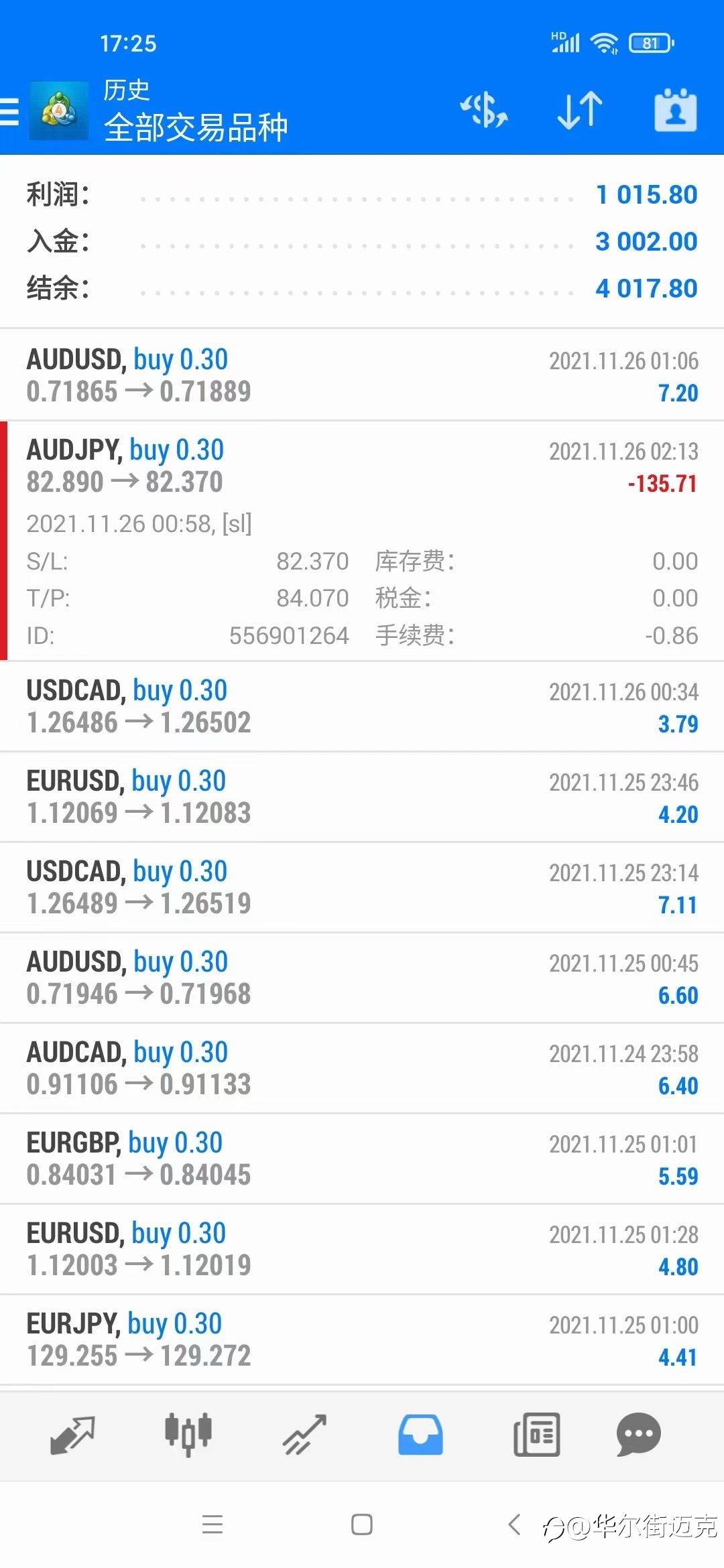
Task: Open the sort order arrows
Action: click(580, 110)
